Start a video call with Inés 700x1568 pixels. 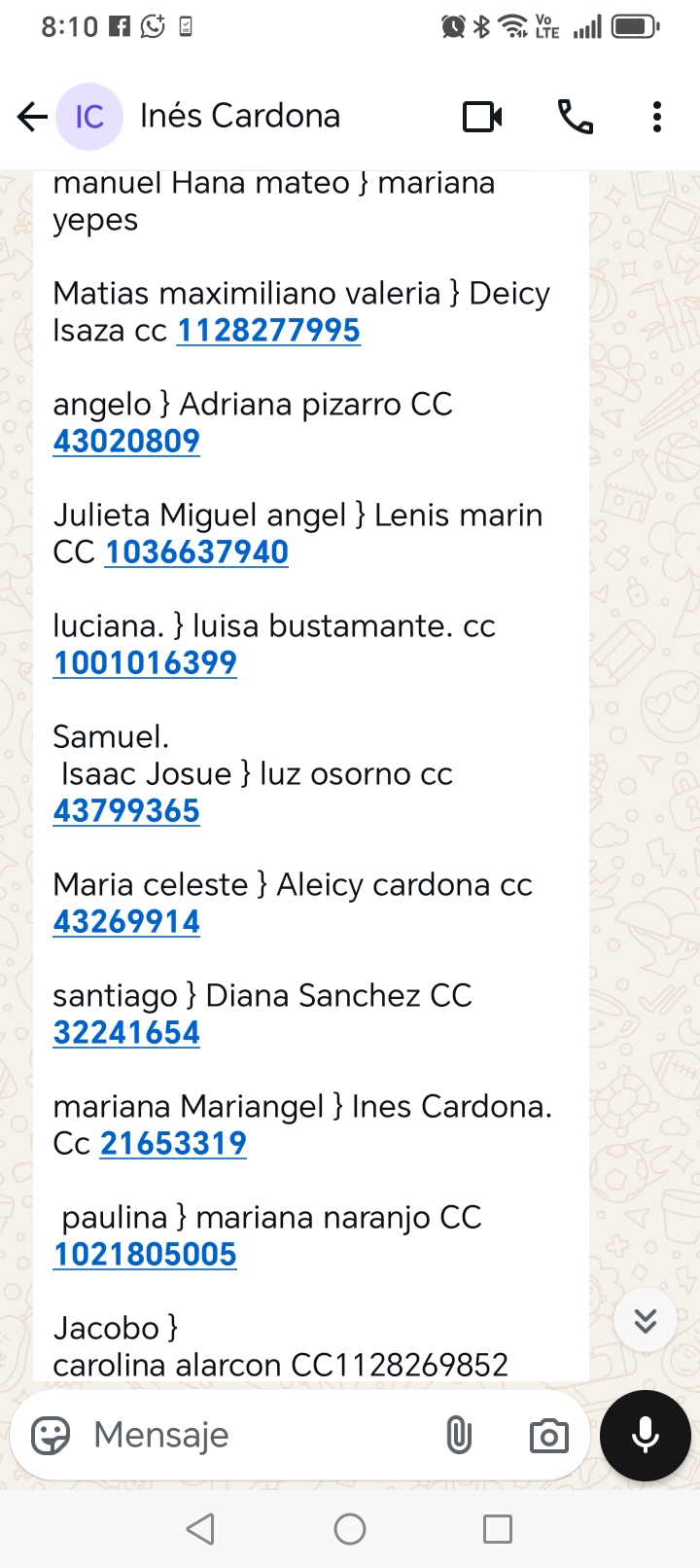tap(482, 117)
